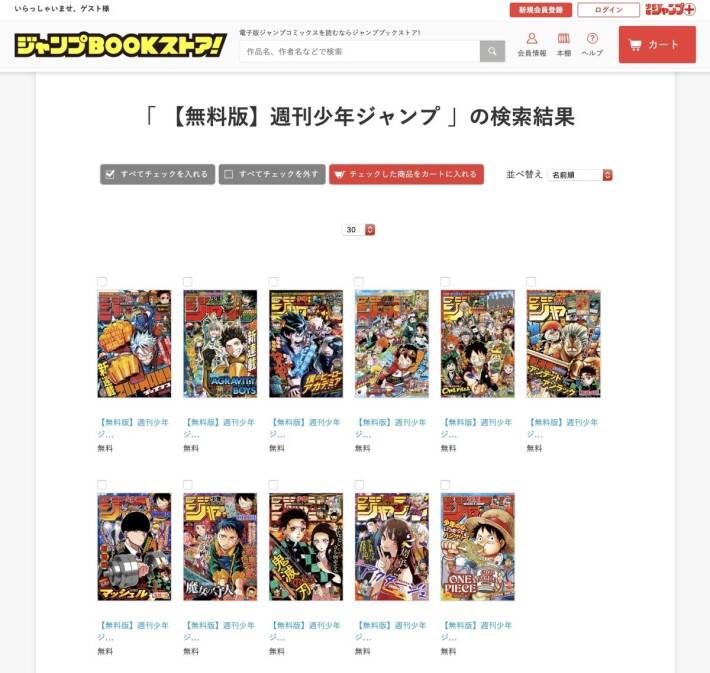
Task: Add checked items to cart
Action: click(x=406, y=174)
